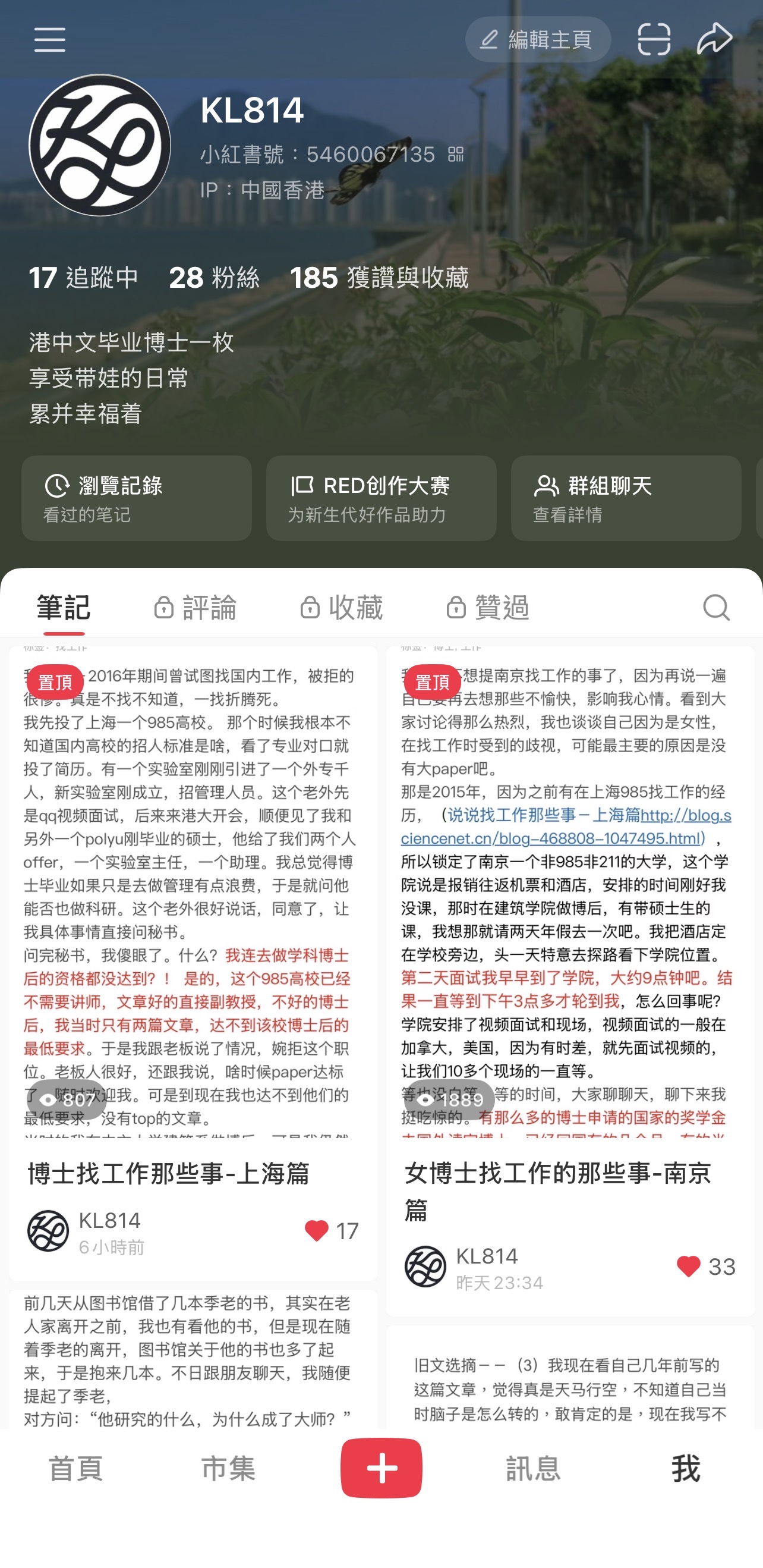Open the scan code icon
The width and height of the screenshot is (763, 1568).
pyautogui.click(x=654, y=40)
